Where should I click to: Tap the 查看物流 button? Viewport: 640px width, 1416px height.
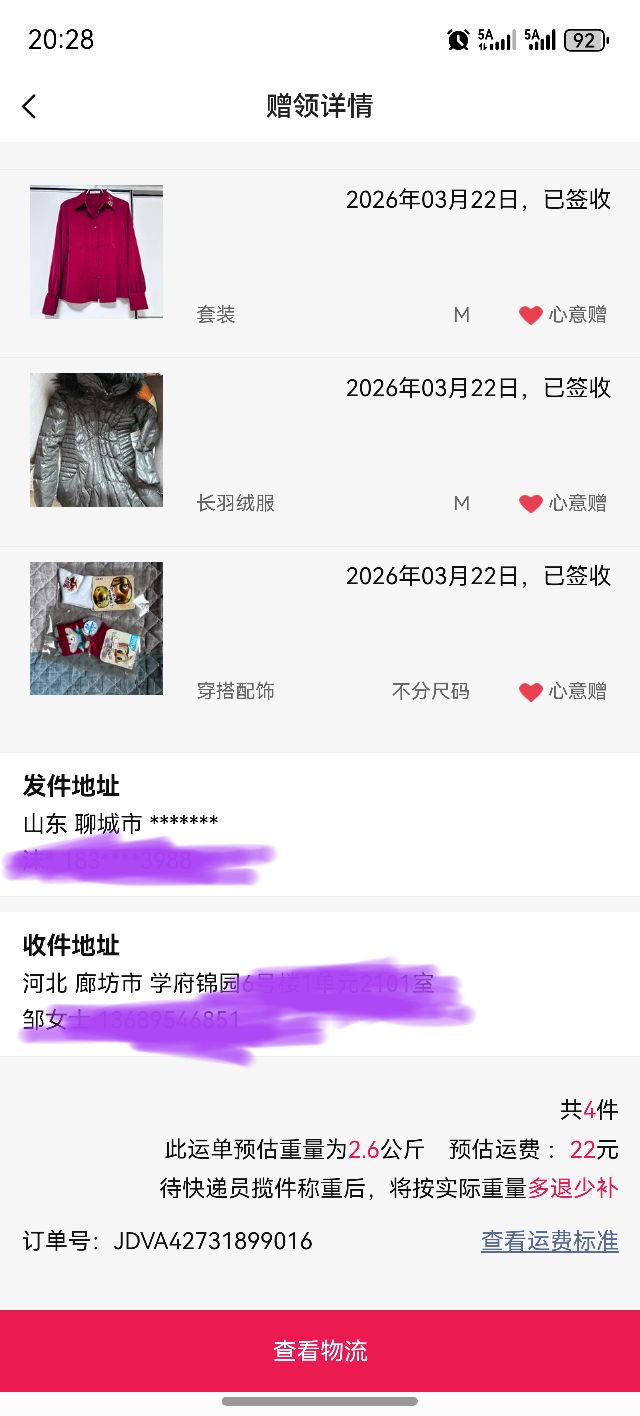point(320,1351)
